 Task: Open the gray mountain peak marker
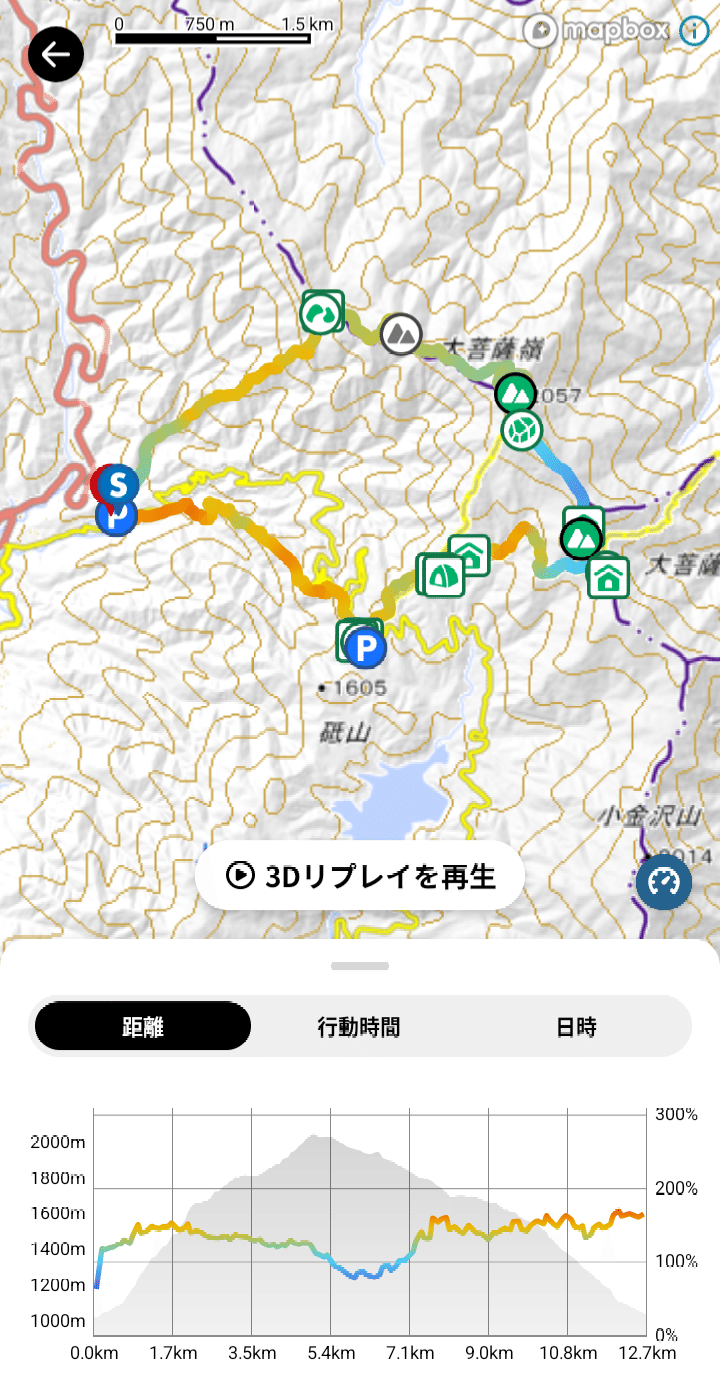400,333
